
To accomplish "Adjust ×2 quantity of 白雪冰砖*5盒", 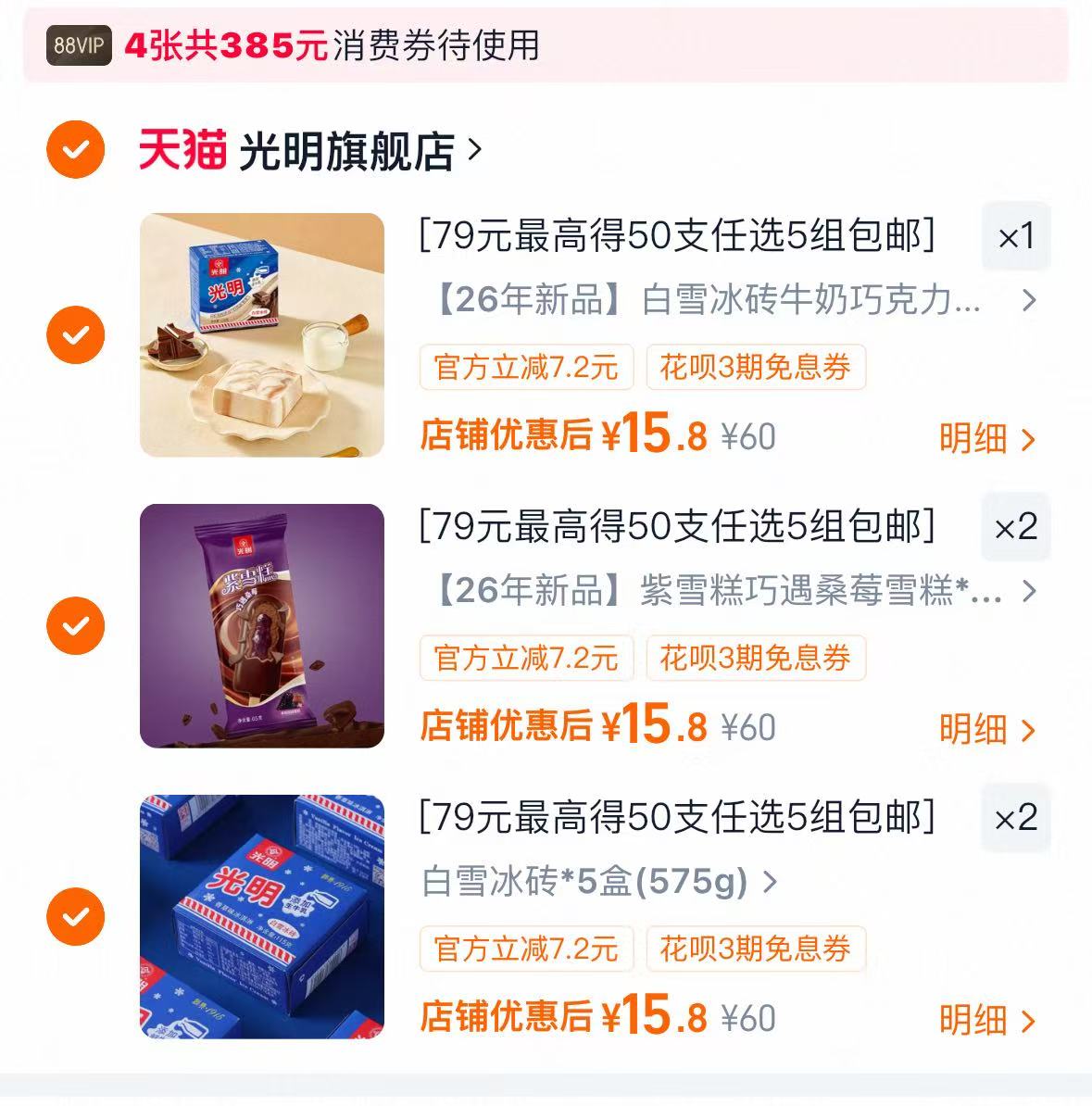I will [1016, 818].
